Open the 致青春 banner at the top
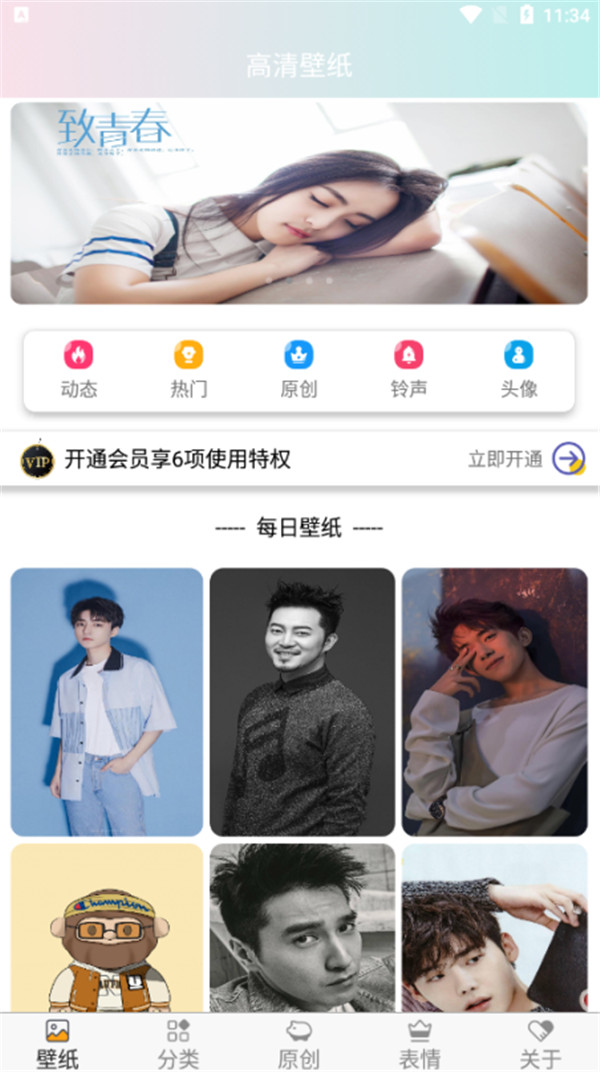This screenshot has width=600, height=1072. [299, 203]
